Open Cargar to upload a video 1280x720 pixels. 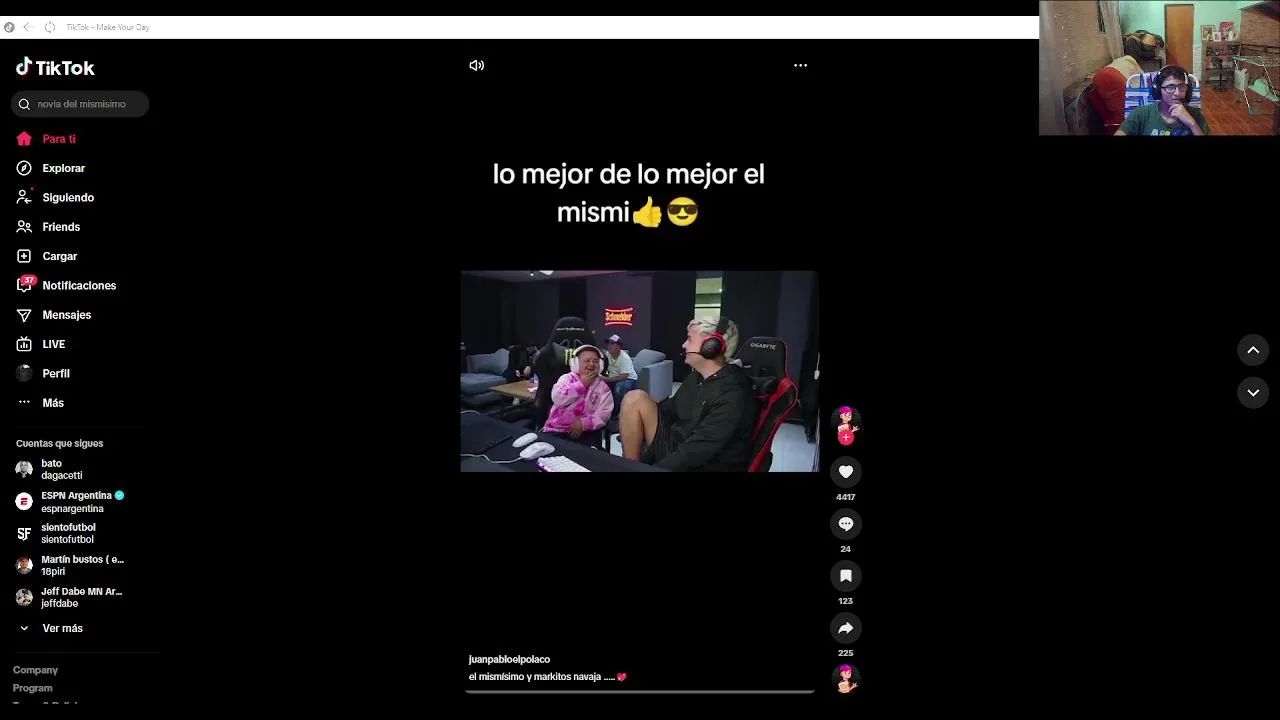(x=59, y=256)
